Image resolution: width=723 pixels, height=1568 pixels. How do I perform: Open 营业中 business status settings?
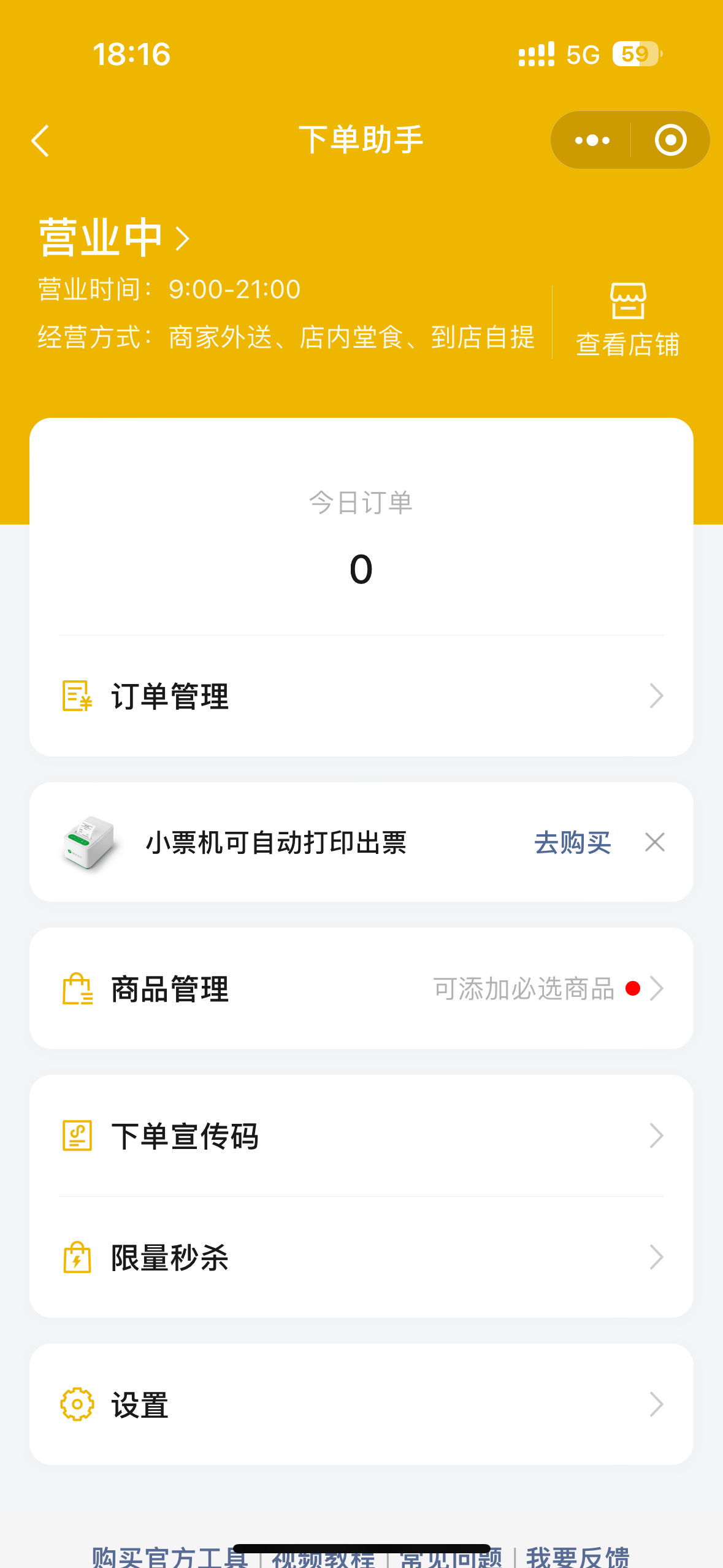point(114,238)
